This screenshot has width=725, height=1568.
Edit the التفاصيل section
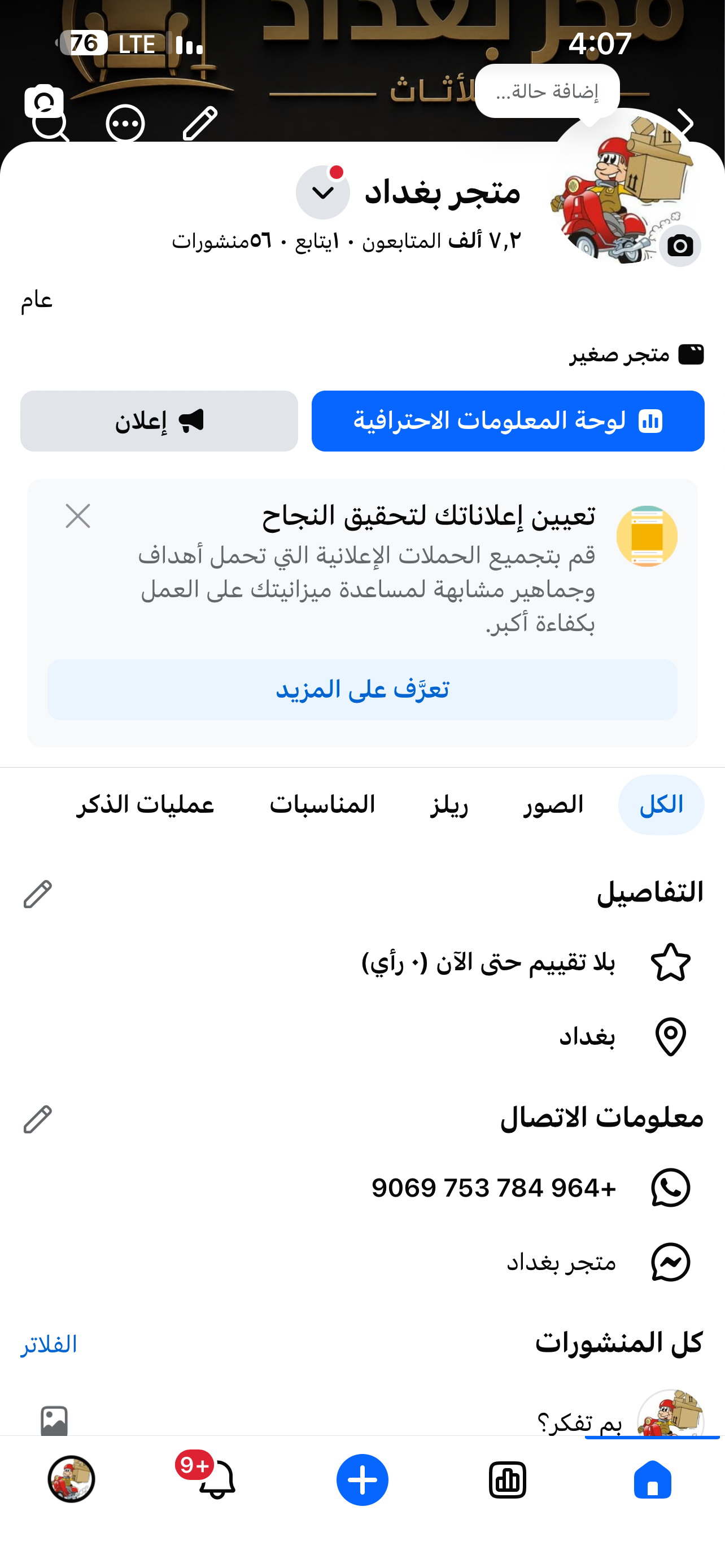click(x=38, y=894)
